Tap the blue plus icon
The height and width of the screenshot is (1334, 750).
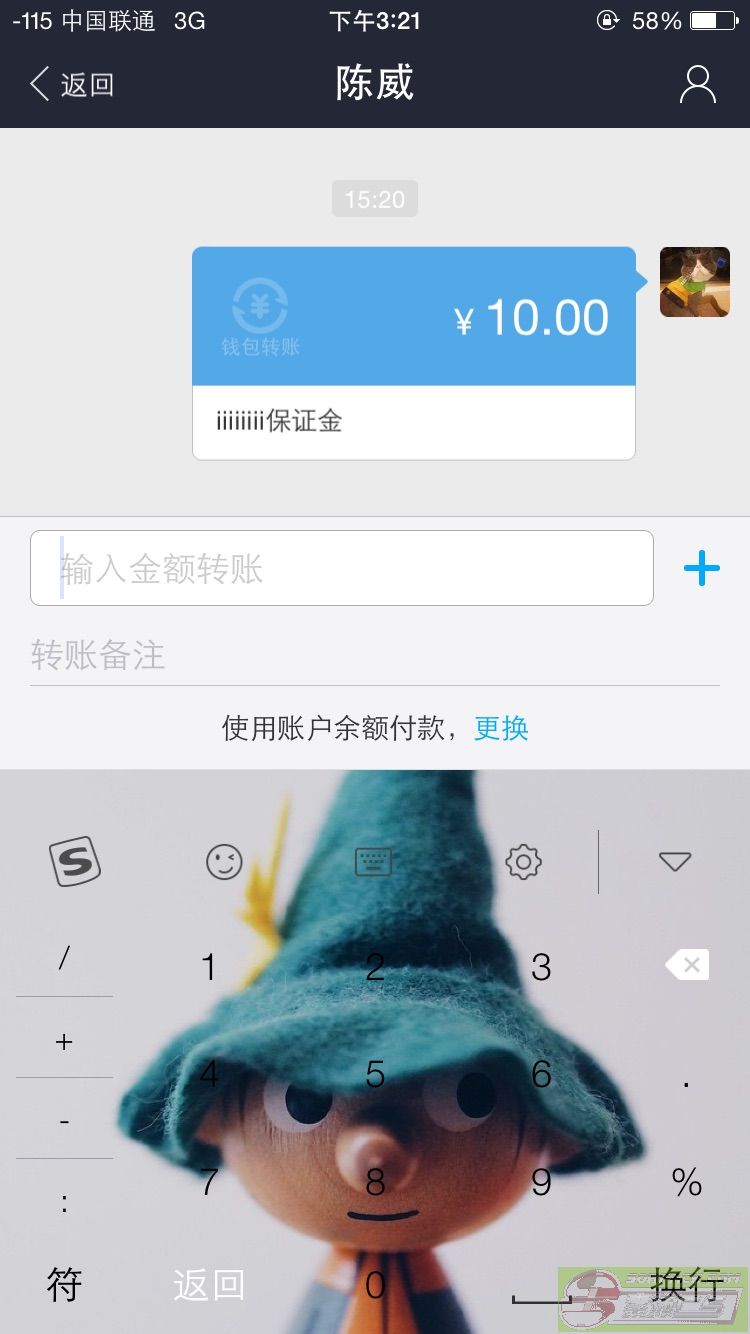coord(701,568)
